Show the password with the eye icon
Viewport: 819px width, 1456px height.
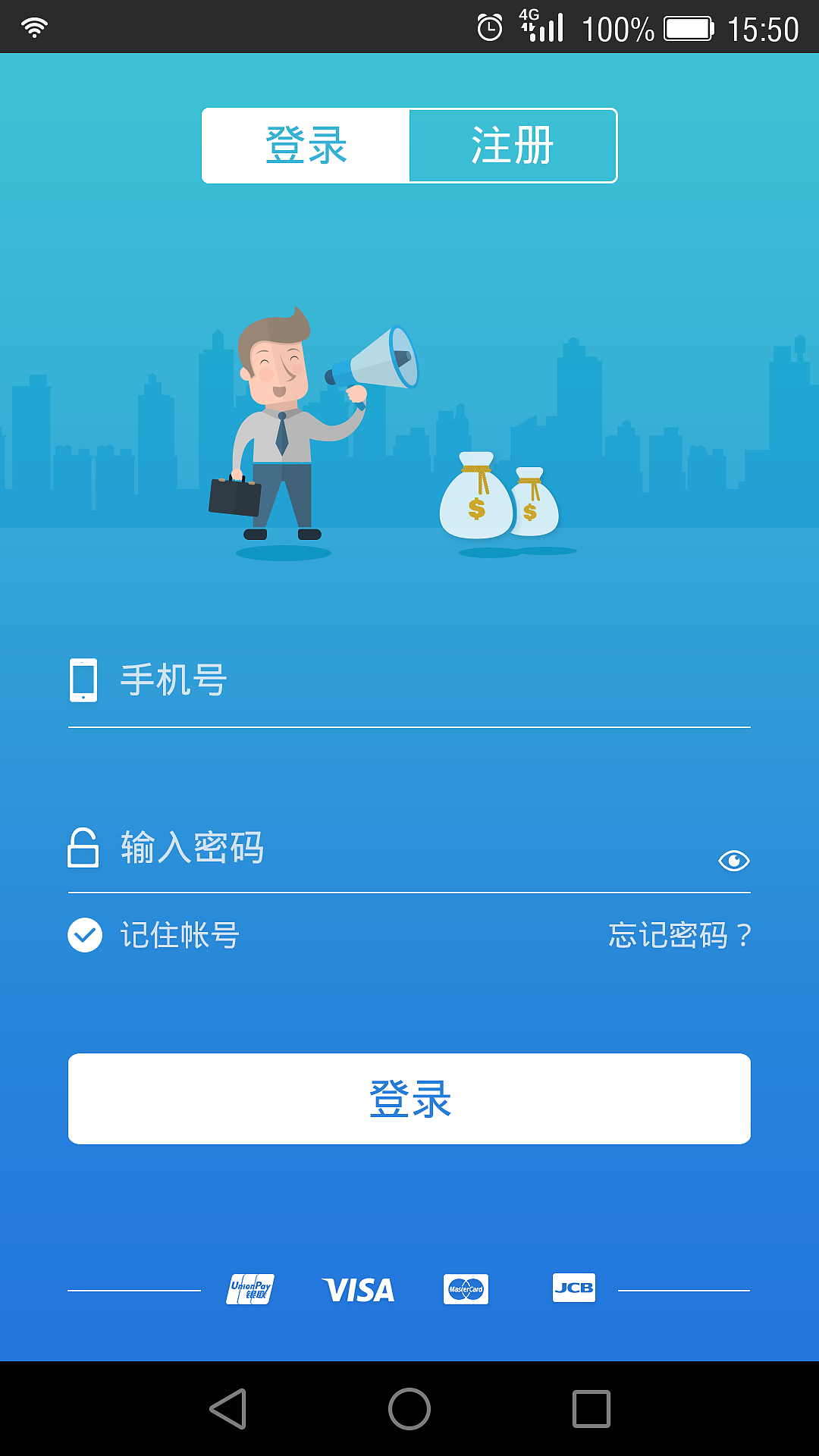click(x=733, y=861)
